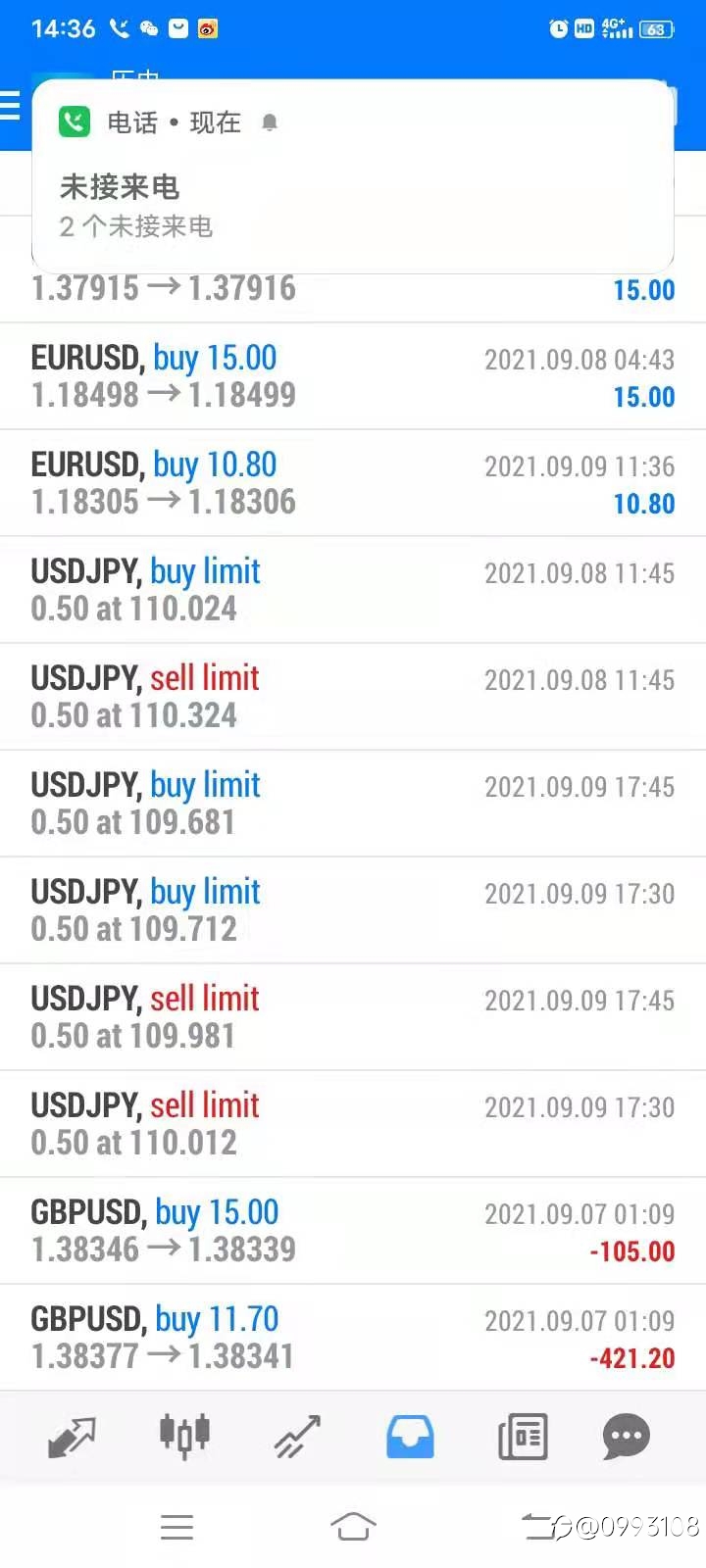
Task: Open USDJPY sell limit at 110.012
Action: (x=353, y=1124)
